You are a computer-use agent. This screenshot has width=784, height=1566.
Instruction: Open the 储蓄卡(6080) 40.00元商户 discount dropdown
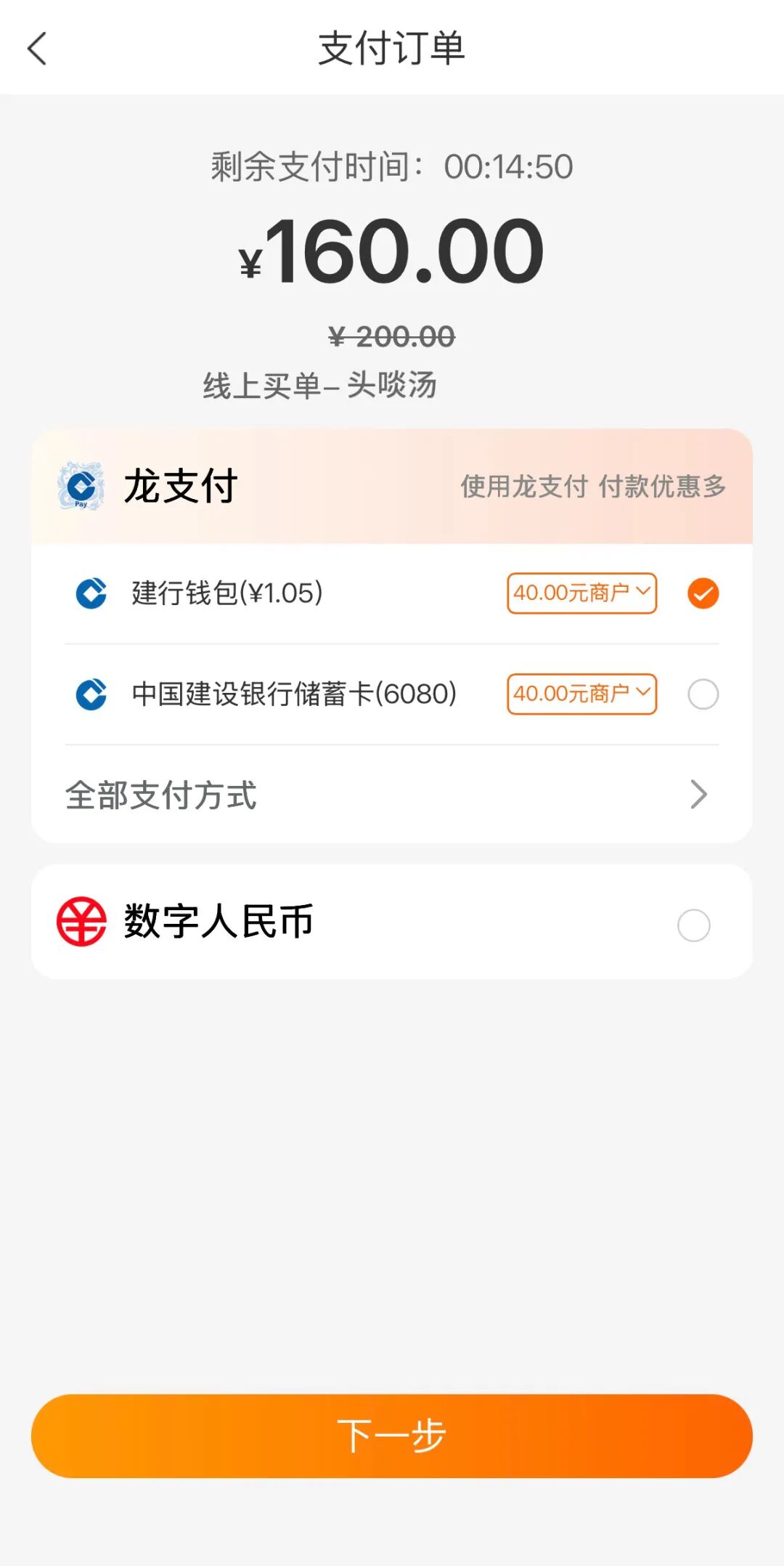coord(581,694)
